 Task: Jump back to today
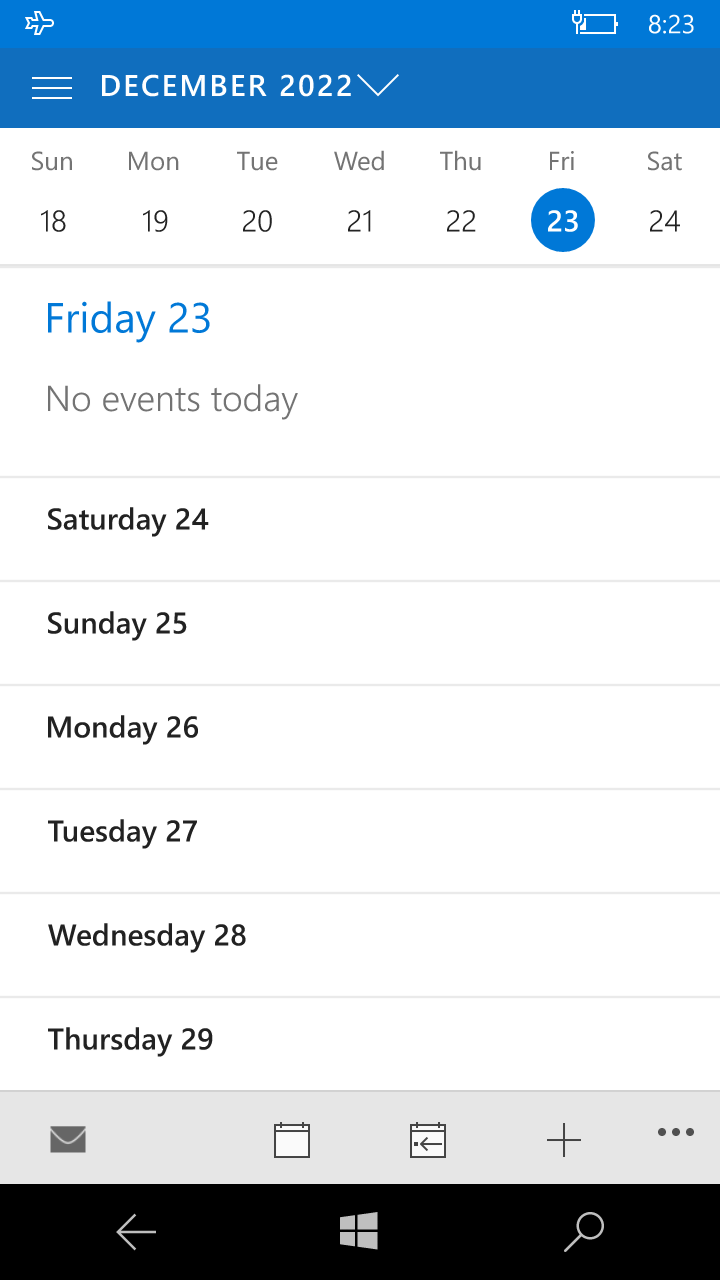pyautogui.click(x=428, y=1140)
